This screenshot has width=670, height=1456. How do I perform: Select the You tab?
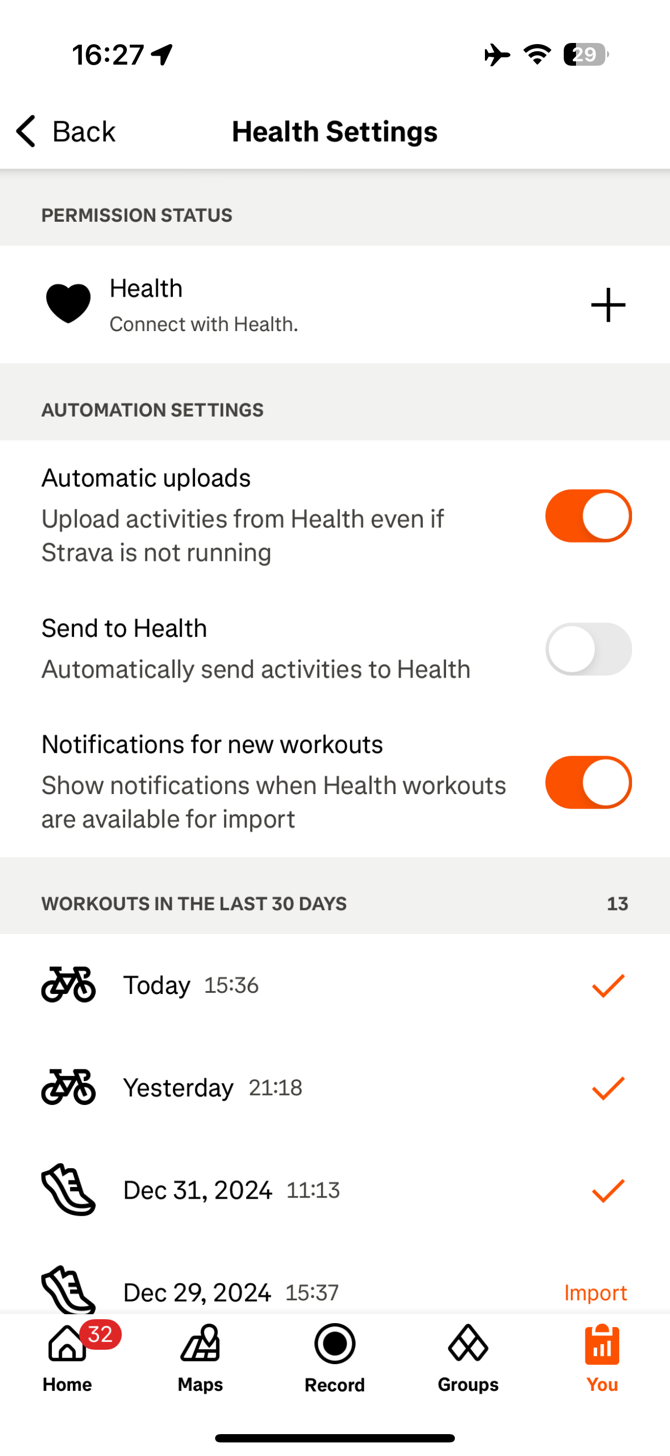pos(602,1358)
